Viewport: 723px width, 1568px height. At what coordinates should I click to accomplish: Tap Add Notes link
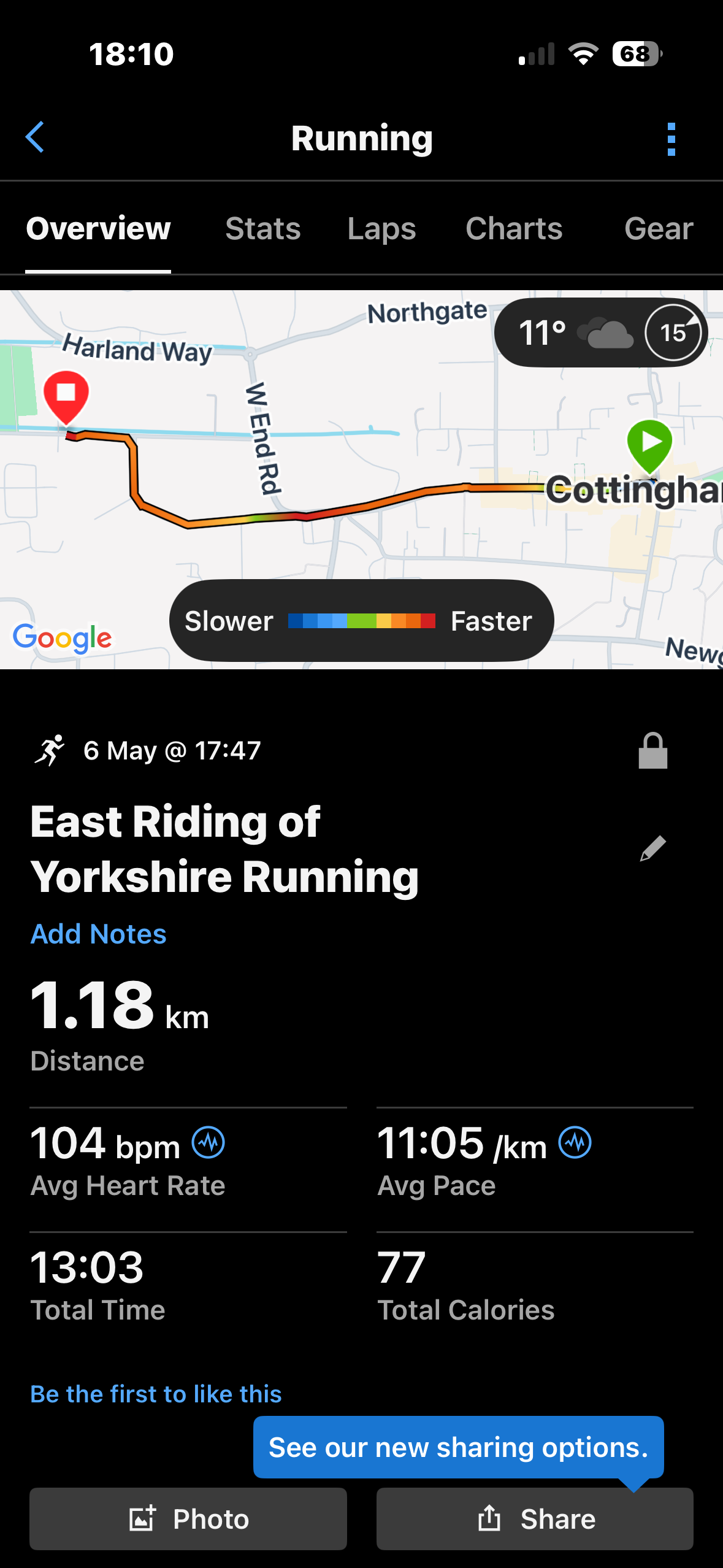pos(99,934)
